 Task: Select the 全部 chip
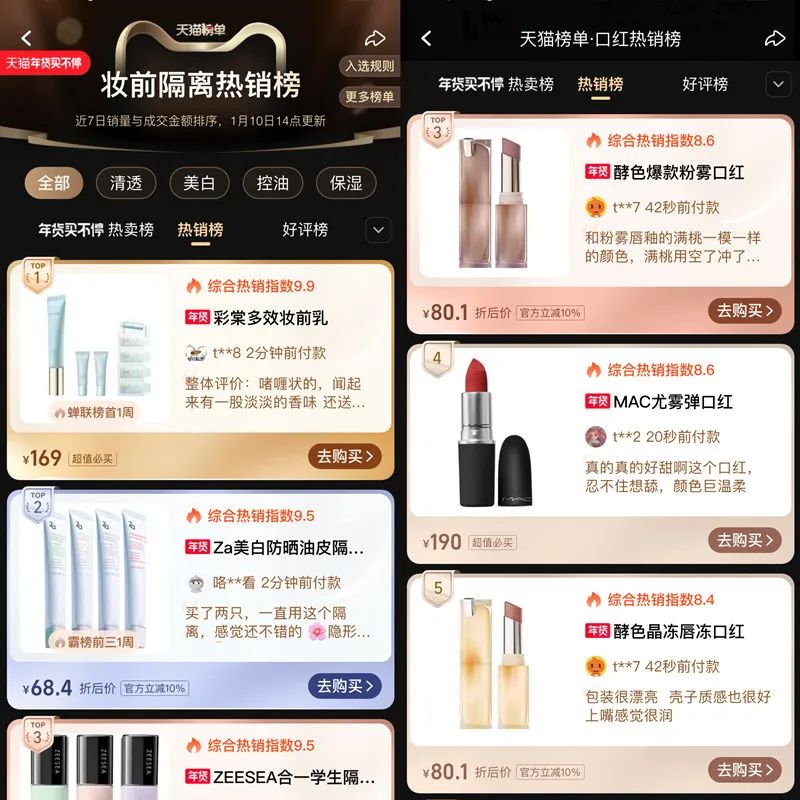[x=54, y=183]
